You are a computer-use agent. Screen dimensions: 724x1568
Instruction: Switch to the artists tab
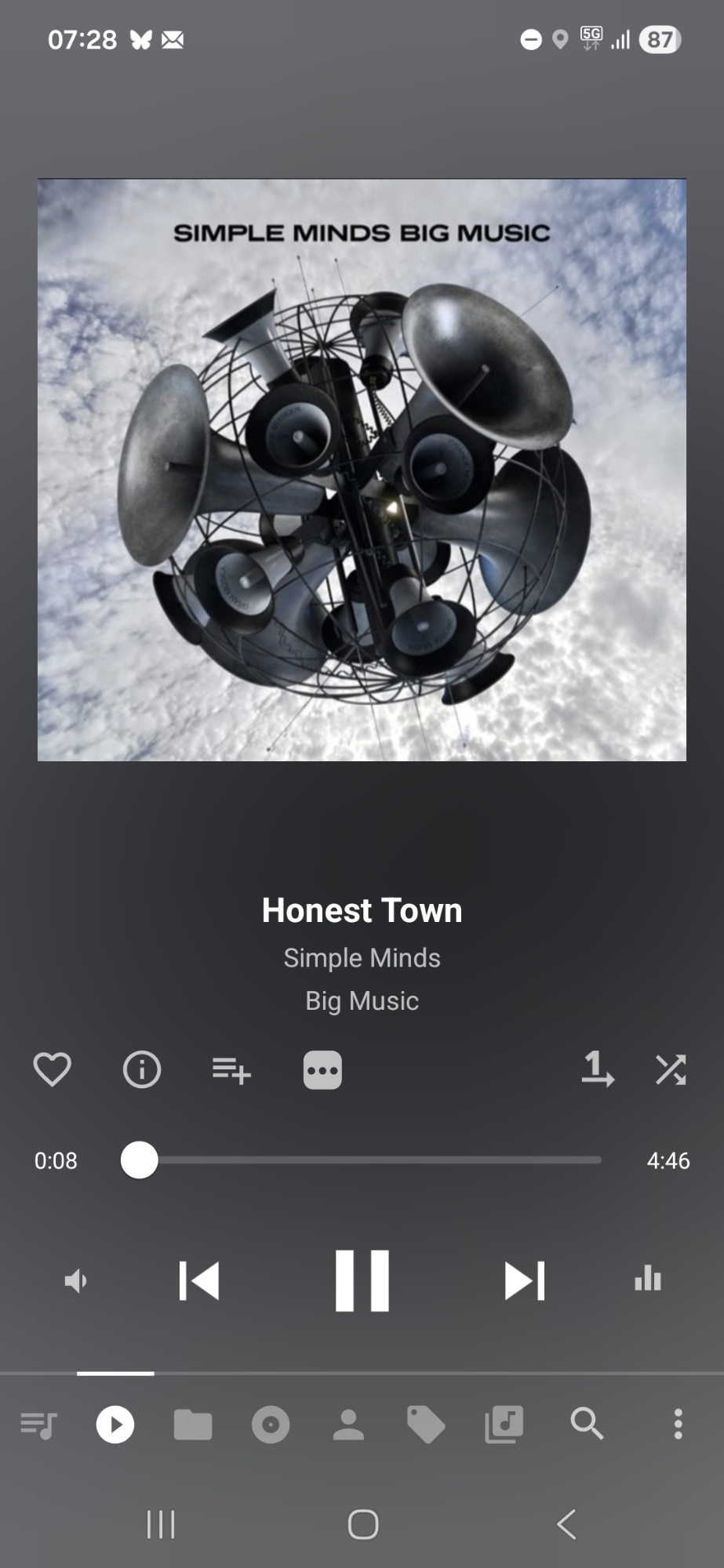click(x=348, y=1425)
